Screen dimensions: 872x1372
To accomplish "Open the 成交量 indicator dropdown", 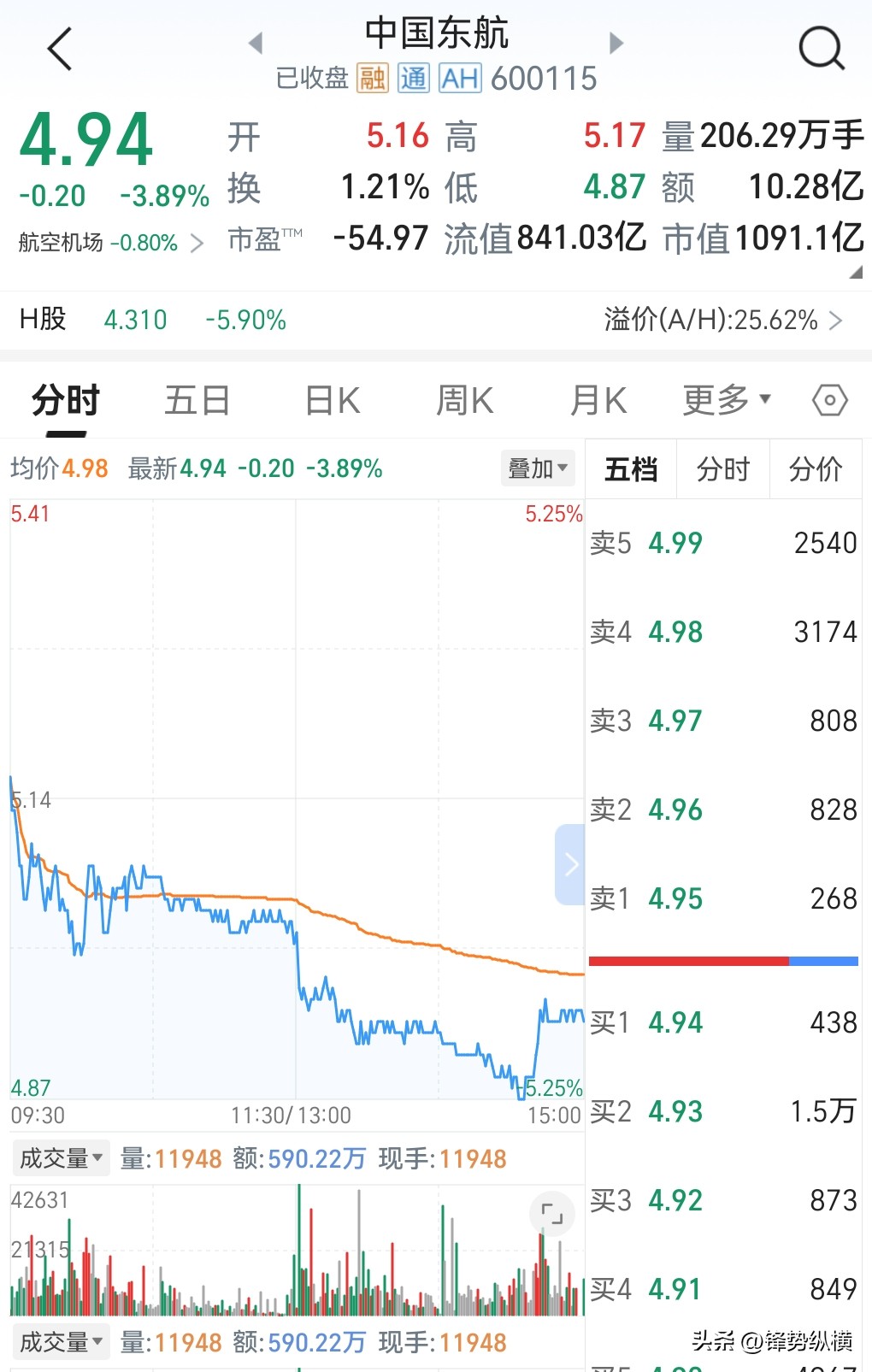I will coord(60,1158).
